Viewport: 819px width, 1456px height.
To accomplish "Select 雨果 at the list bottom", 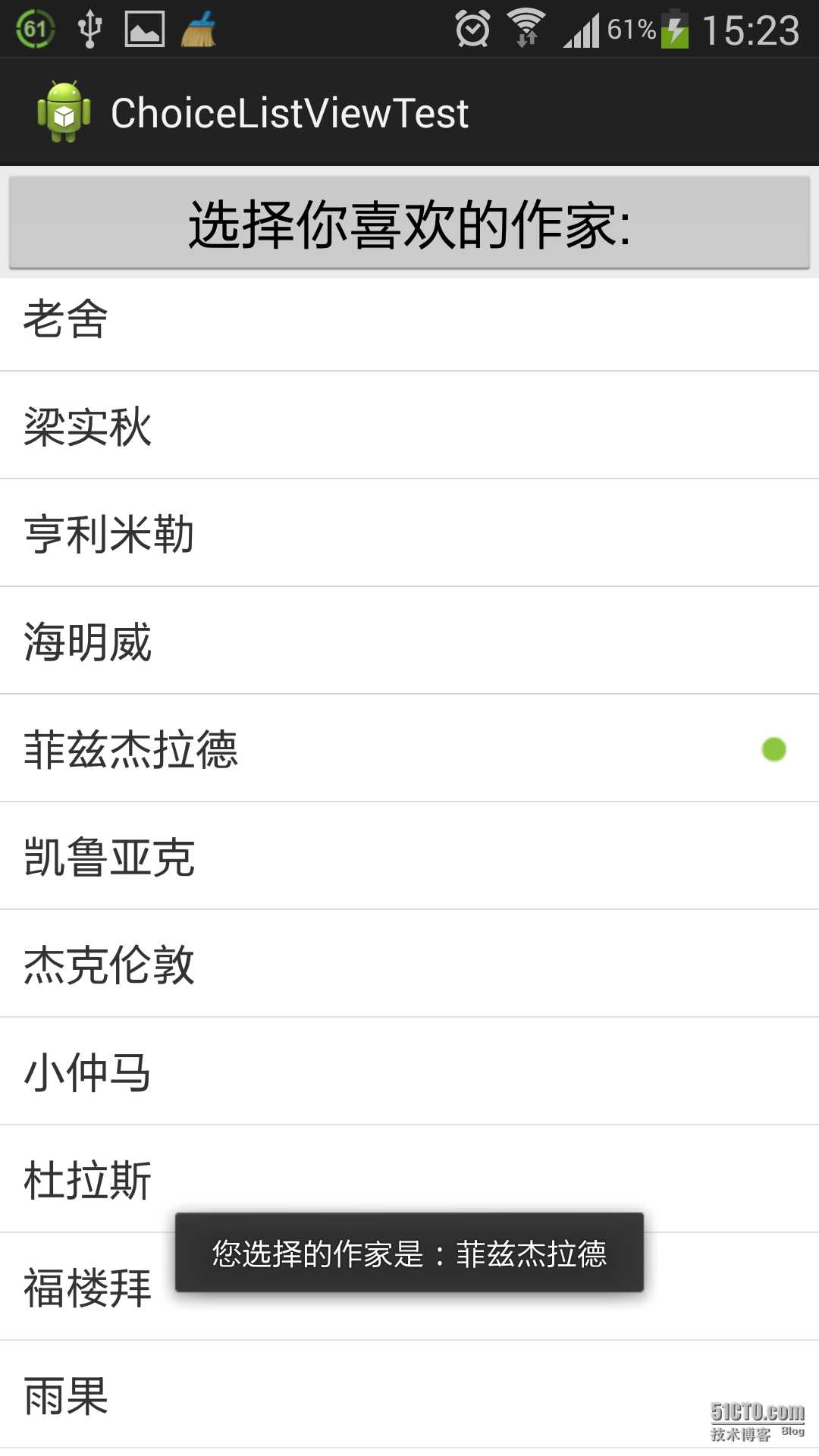I will [409, 1395].
